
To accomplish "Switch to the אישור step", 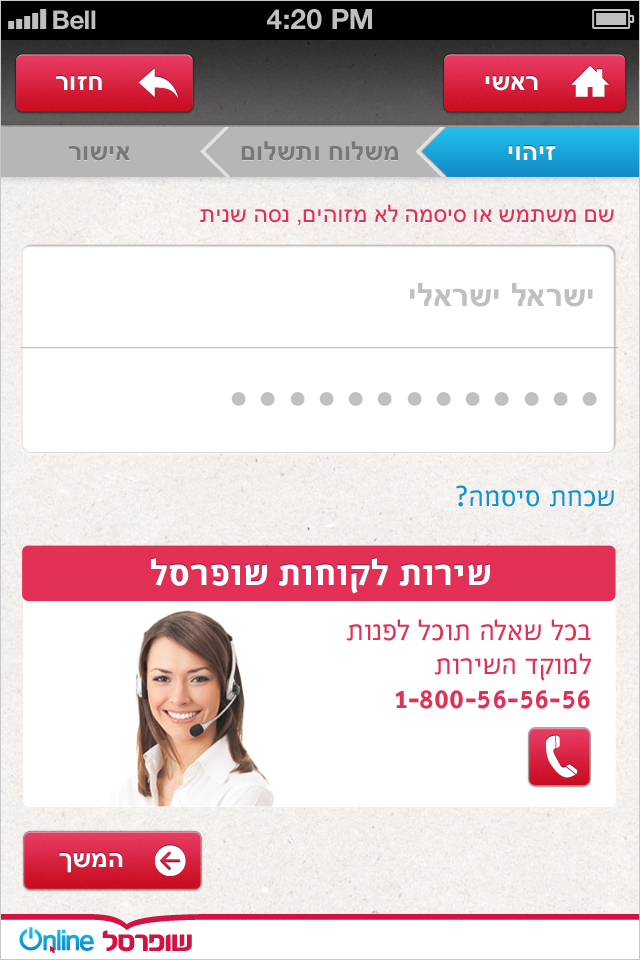I will (x=100, y=153).
